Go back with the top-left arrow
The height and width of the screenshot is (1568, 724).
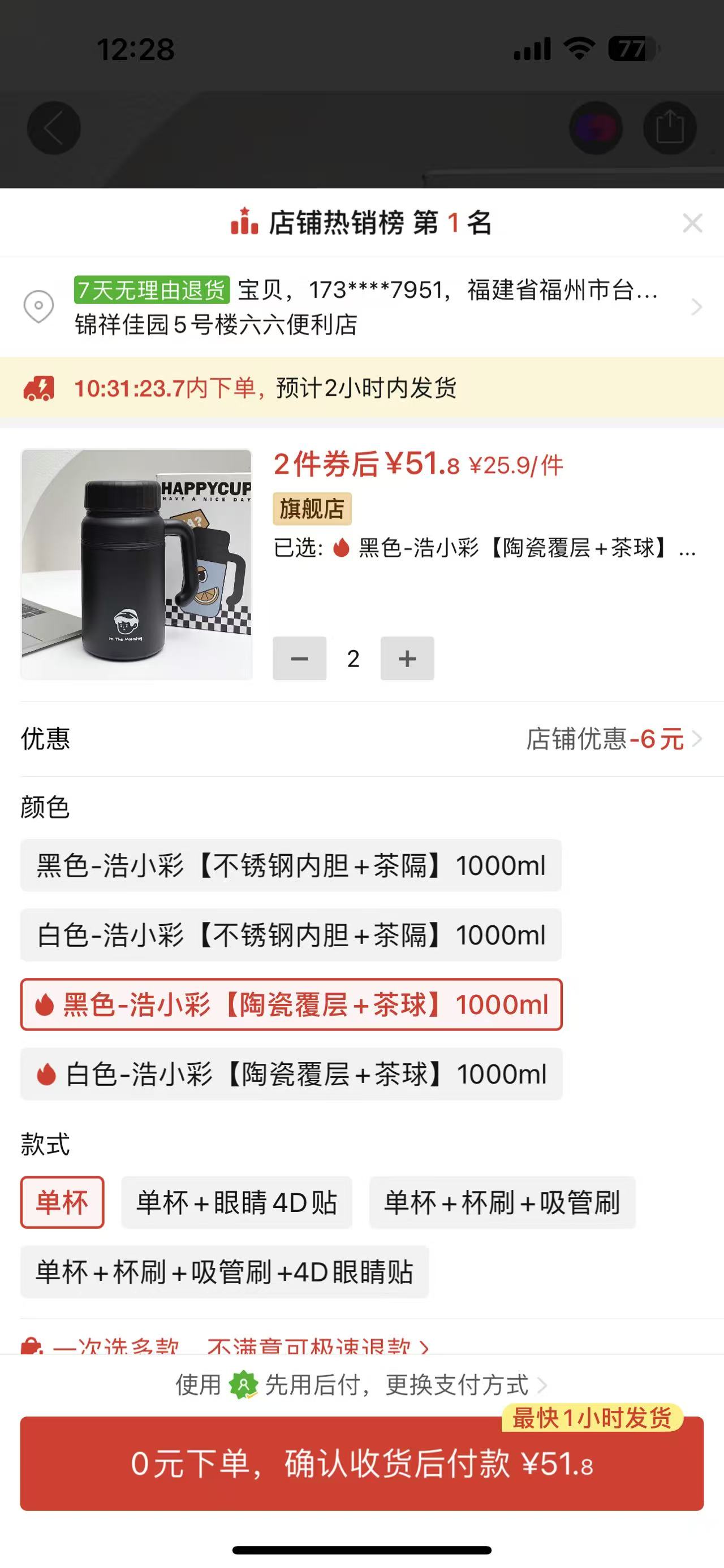click(54, 128)
